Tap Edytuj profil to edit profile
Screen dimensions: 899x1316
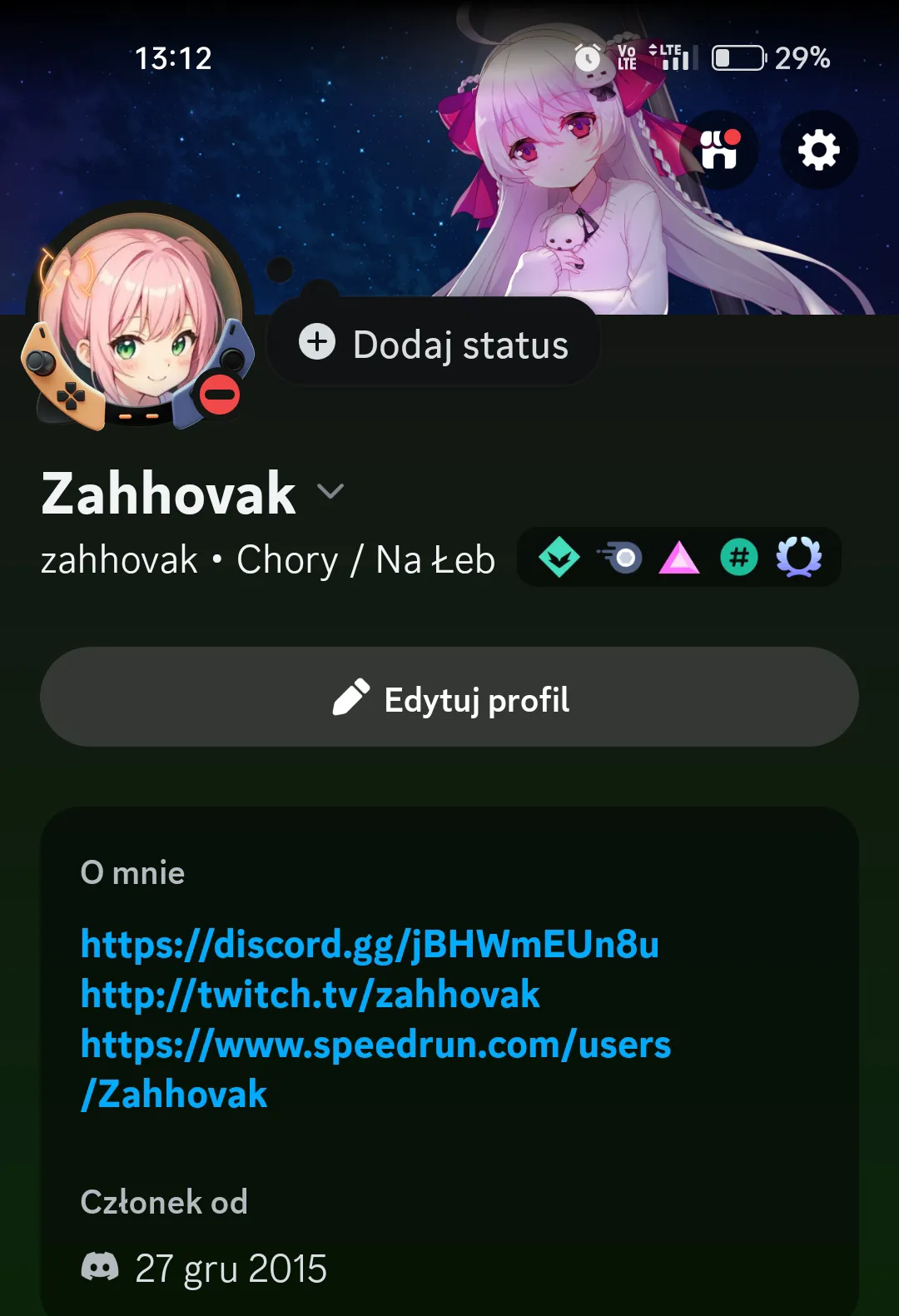449,698
